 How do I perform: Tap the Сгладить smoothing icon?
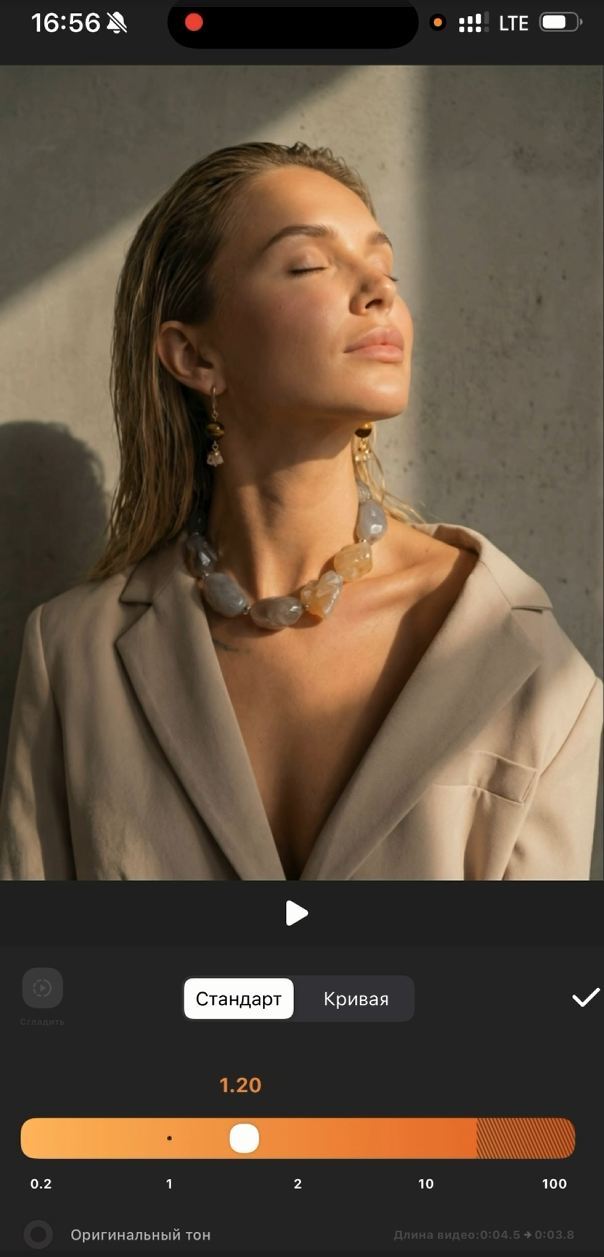pyautogui.click(x=42, y=988)
